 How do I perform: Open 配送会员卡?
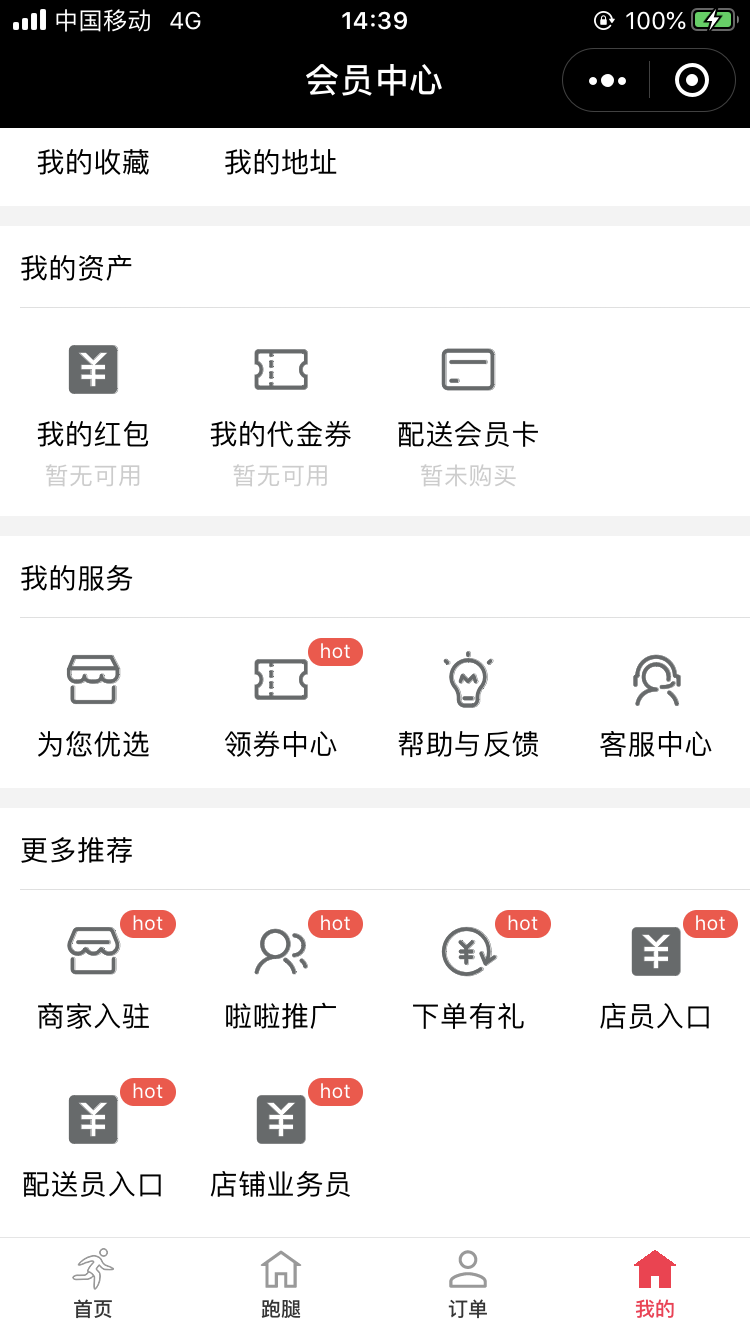[468, 410]
